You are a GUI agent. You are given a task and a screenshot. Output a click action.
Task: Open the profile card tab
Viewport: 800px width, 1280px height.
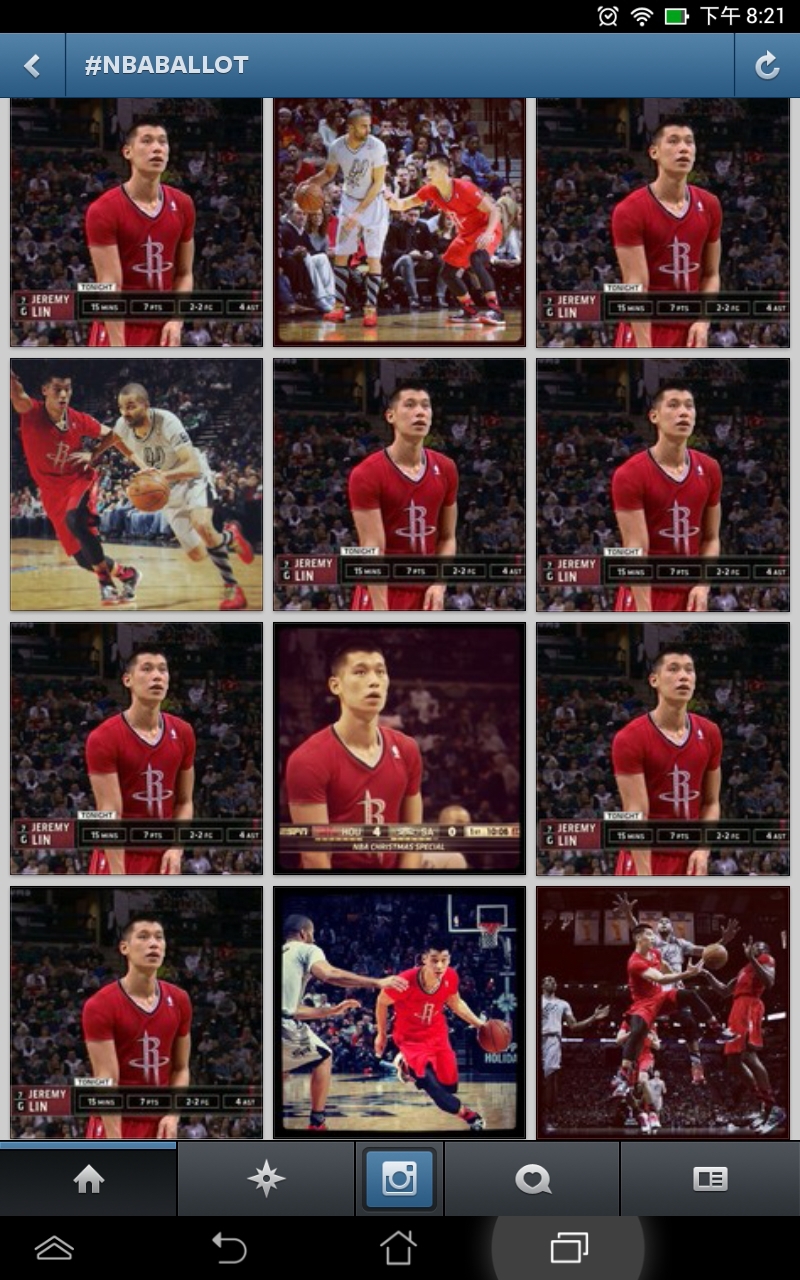tap(710, 1179)
